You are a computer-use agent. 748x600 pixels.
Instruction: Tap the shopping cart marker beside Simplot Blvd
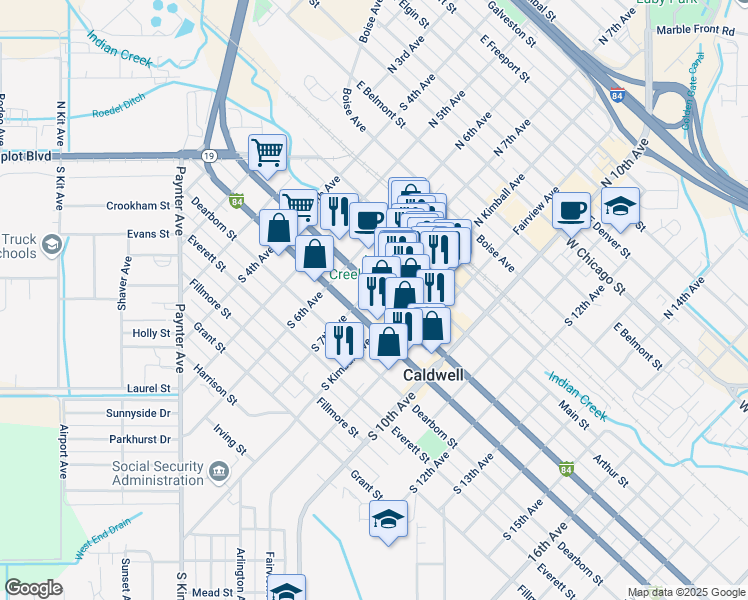tap(268, 156)
